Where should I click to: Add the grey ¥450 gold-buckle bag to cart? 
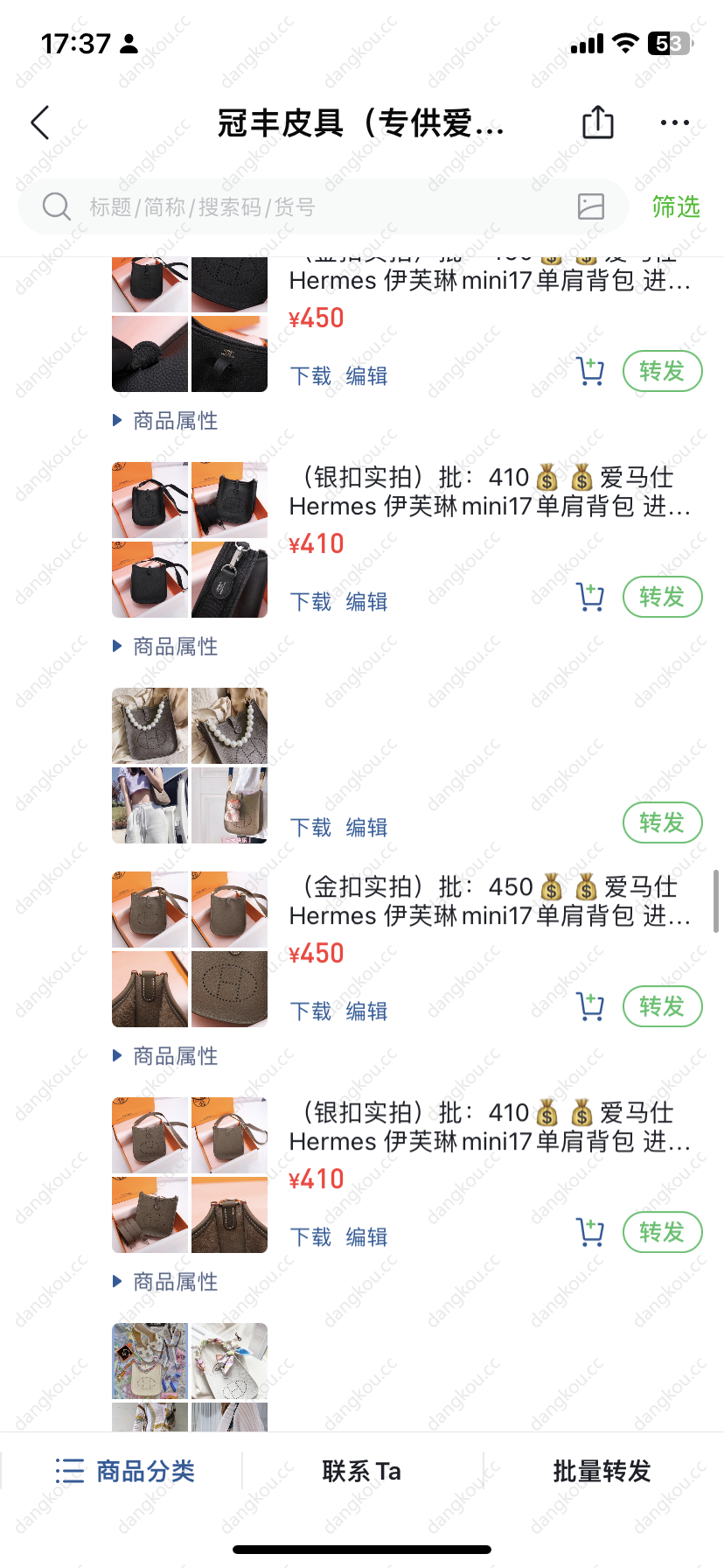(591, 1007)
